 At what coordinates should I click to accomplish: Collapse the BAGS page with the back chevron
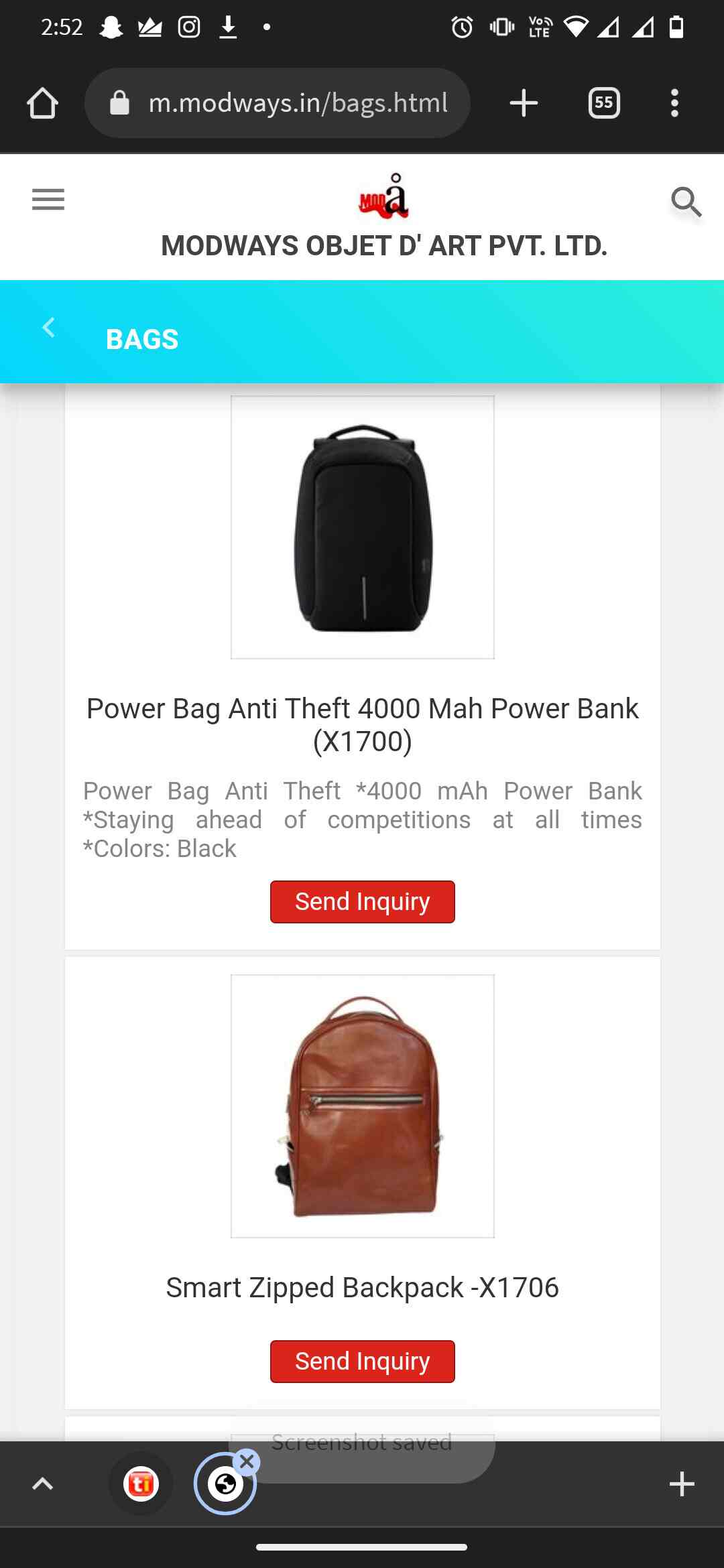(x=48, y=328)
